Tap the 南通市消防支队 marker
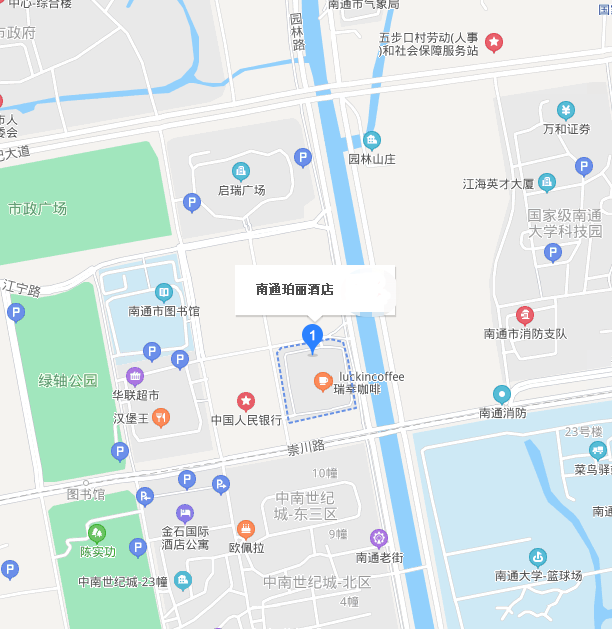The height and width of the screenshot is (629, 612). click(525, 315)
